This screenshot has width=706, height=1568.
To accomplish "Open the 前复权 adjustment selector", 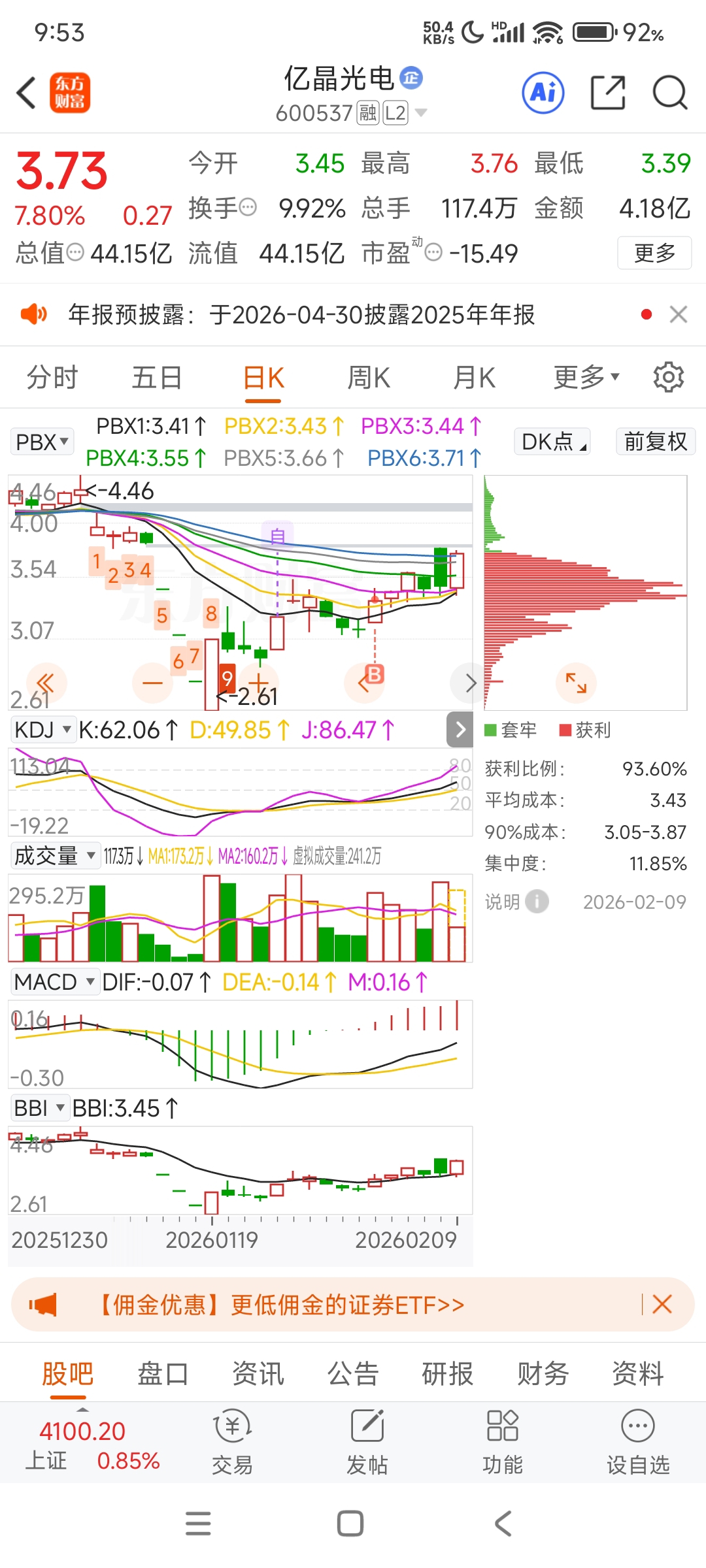I will click(656, 441).
